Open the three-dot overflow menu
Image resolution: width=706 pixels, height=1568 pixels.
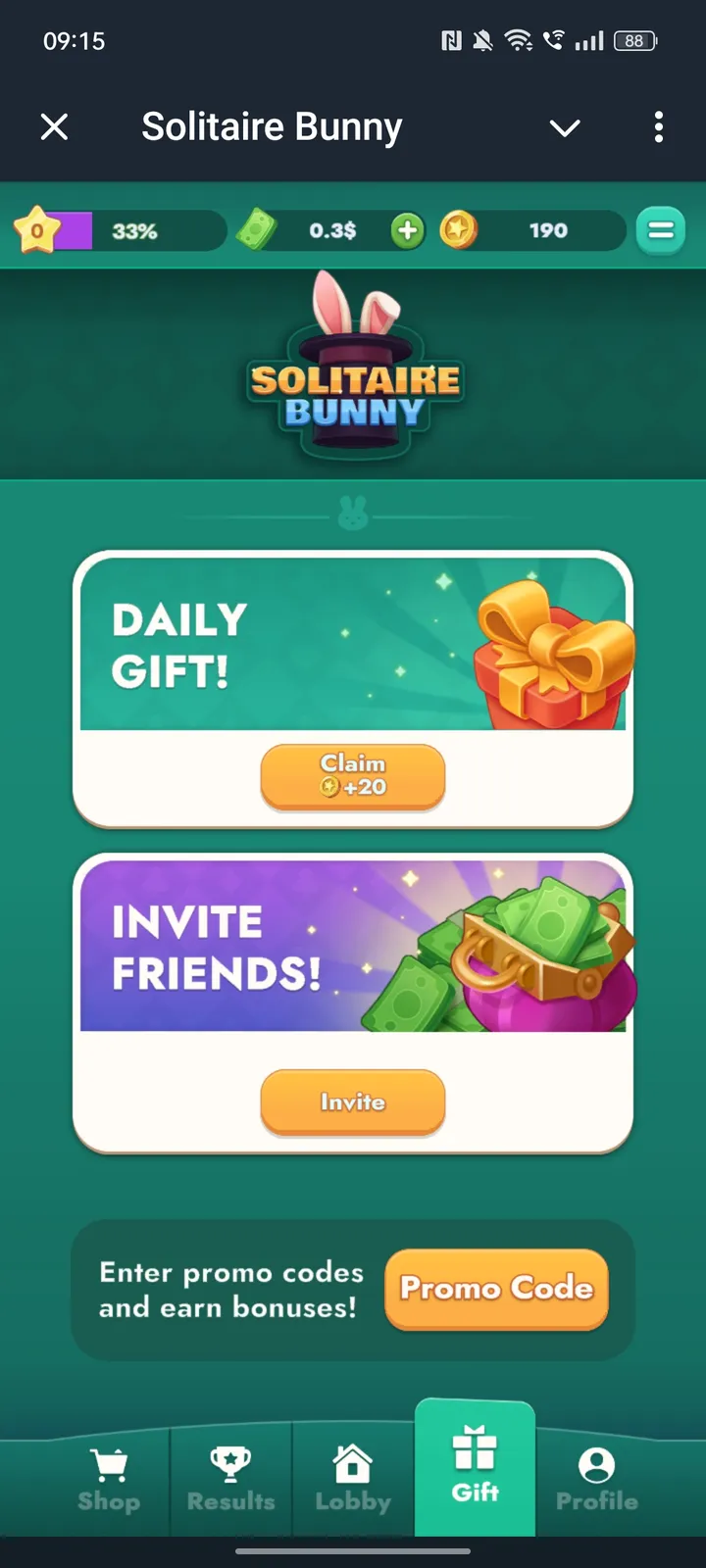pyautogui.click(x=658, y=126)
